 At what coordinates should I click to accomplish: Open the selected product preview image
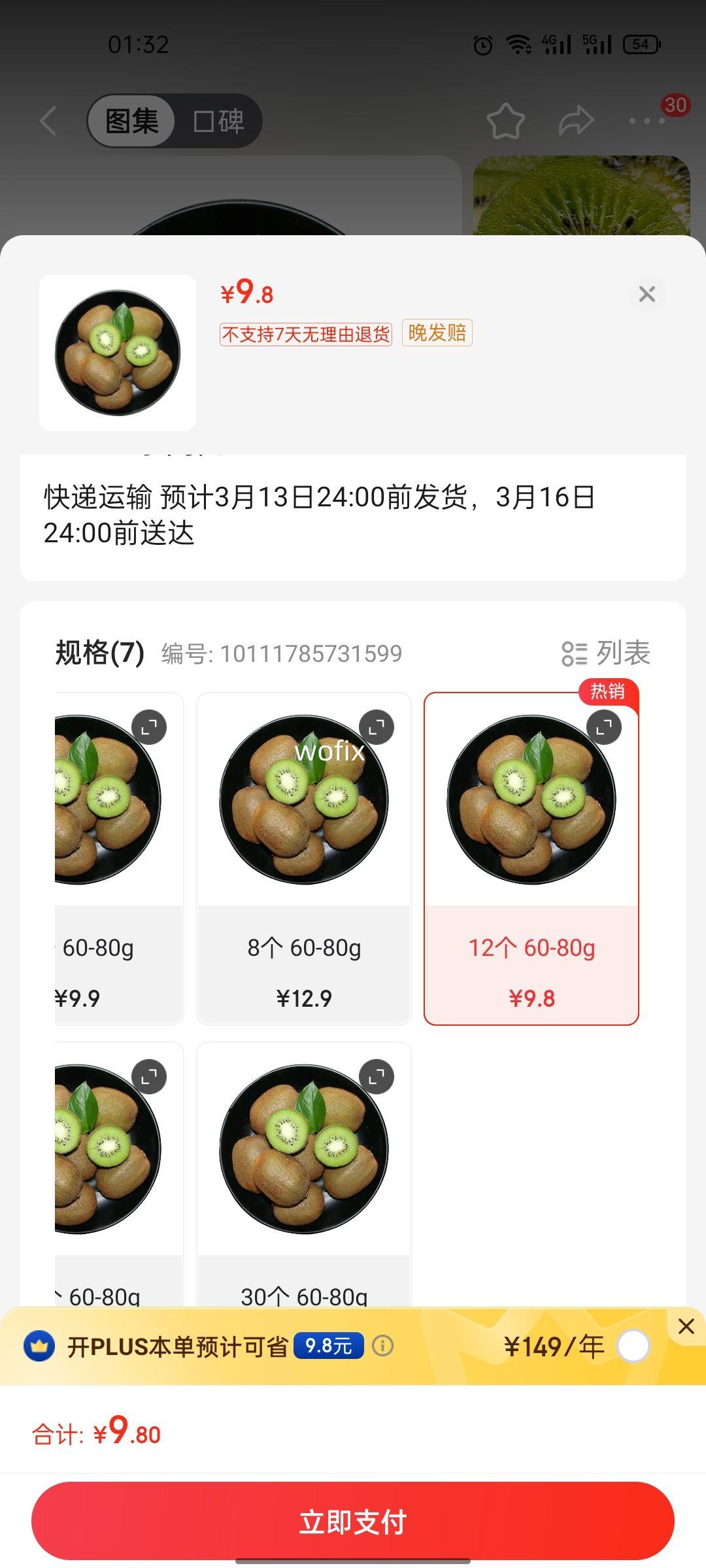118,353
